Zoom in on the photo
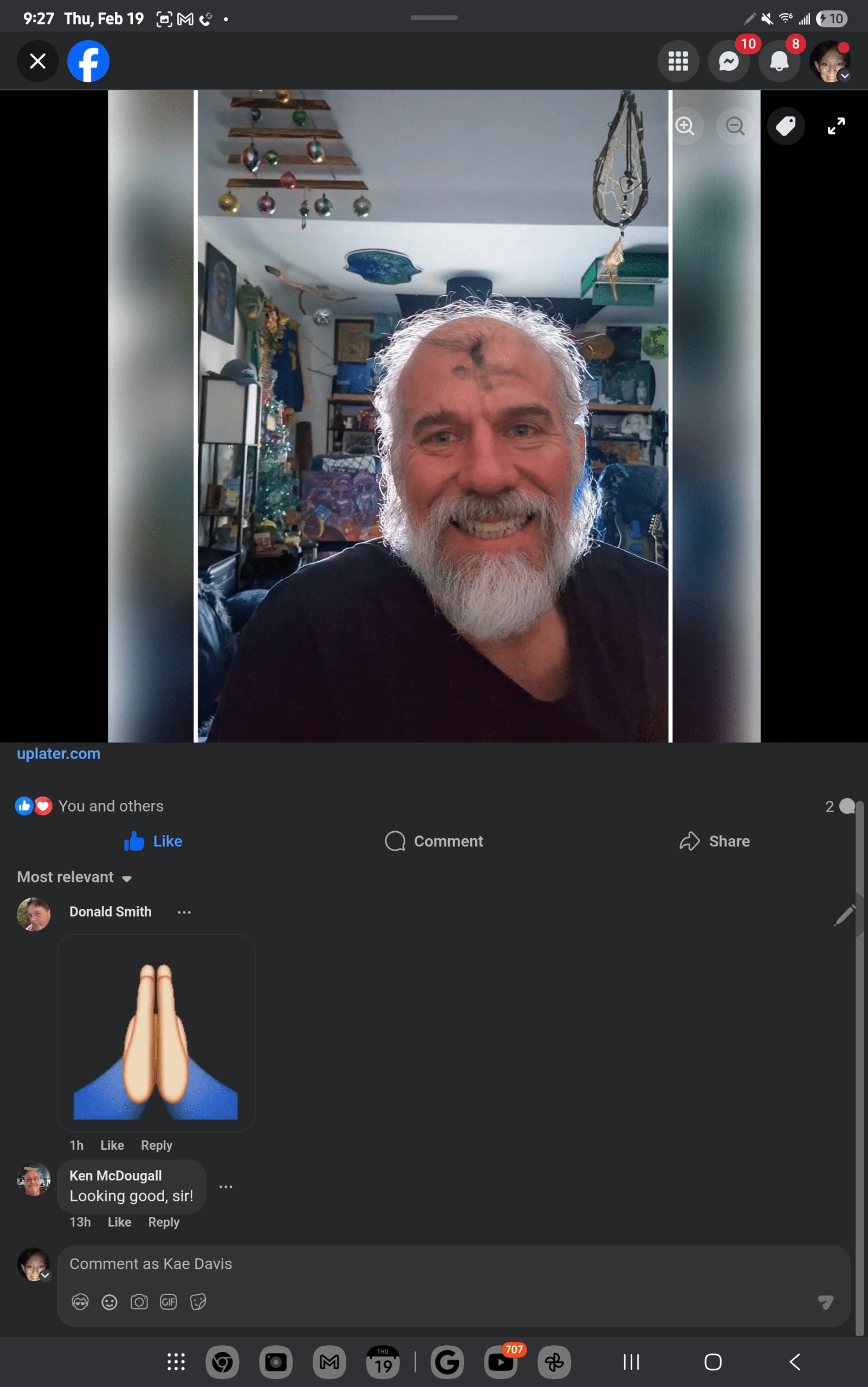The image size is (868, 1387). (x=684, y=126)
